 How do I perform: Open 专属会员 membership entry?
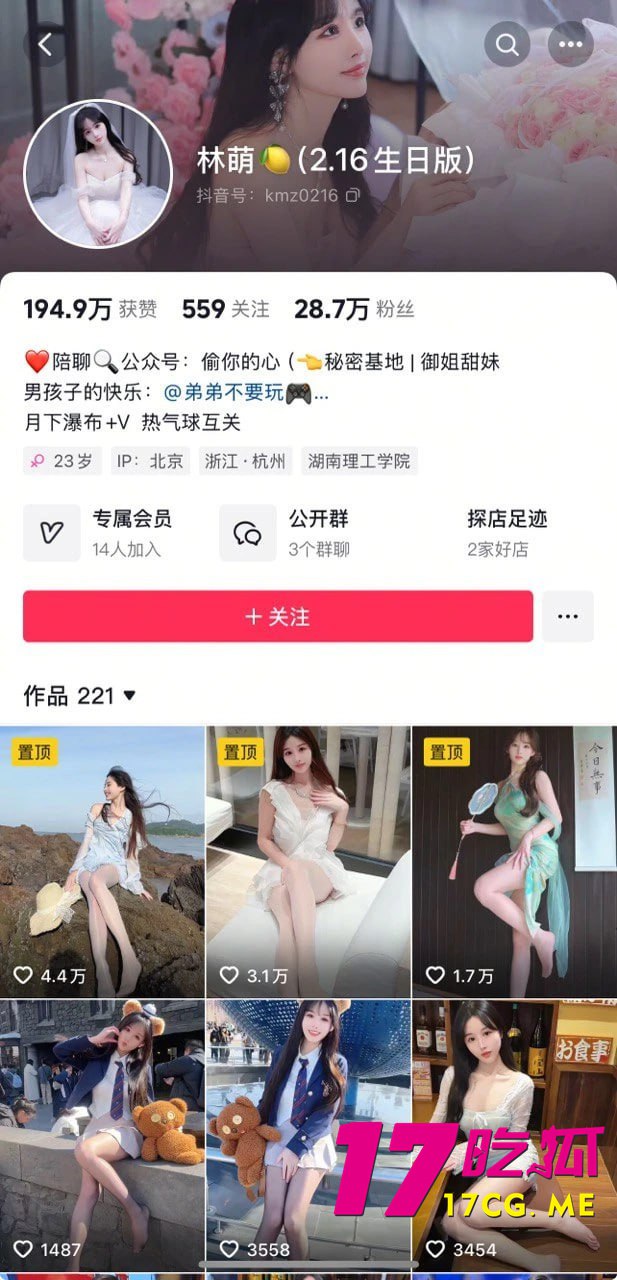pos(98,533)
